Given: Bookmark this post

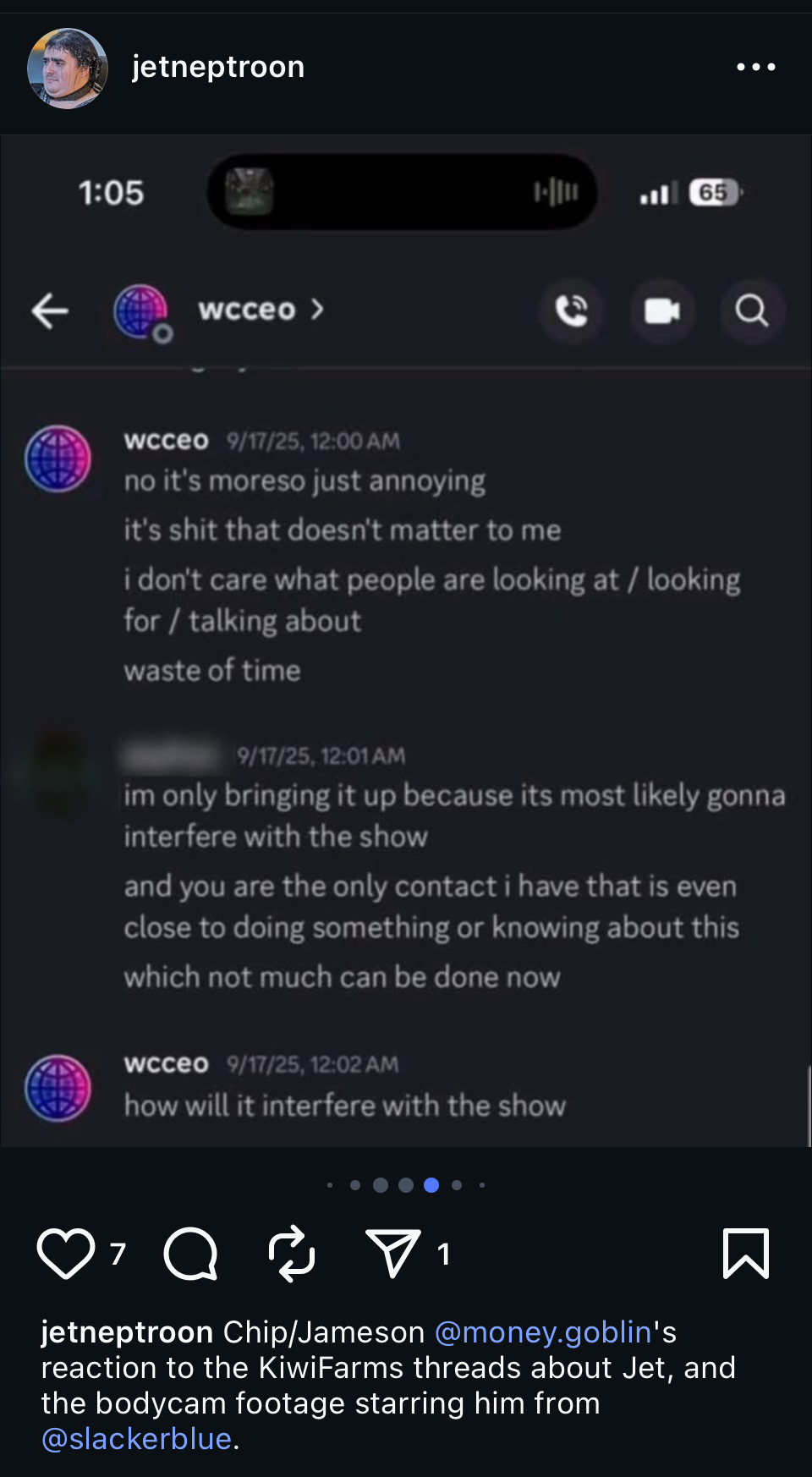Looking at the screenshot, I should click(x=745, y=1253).
